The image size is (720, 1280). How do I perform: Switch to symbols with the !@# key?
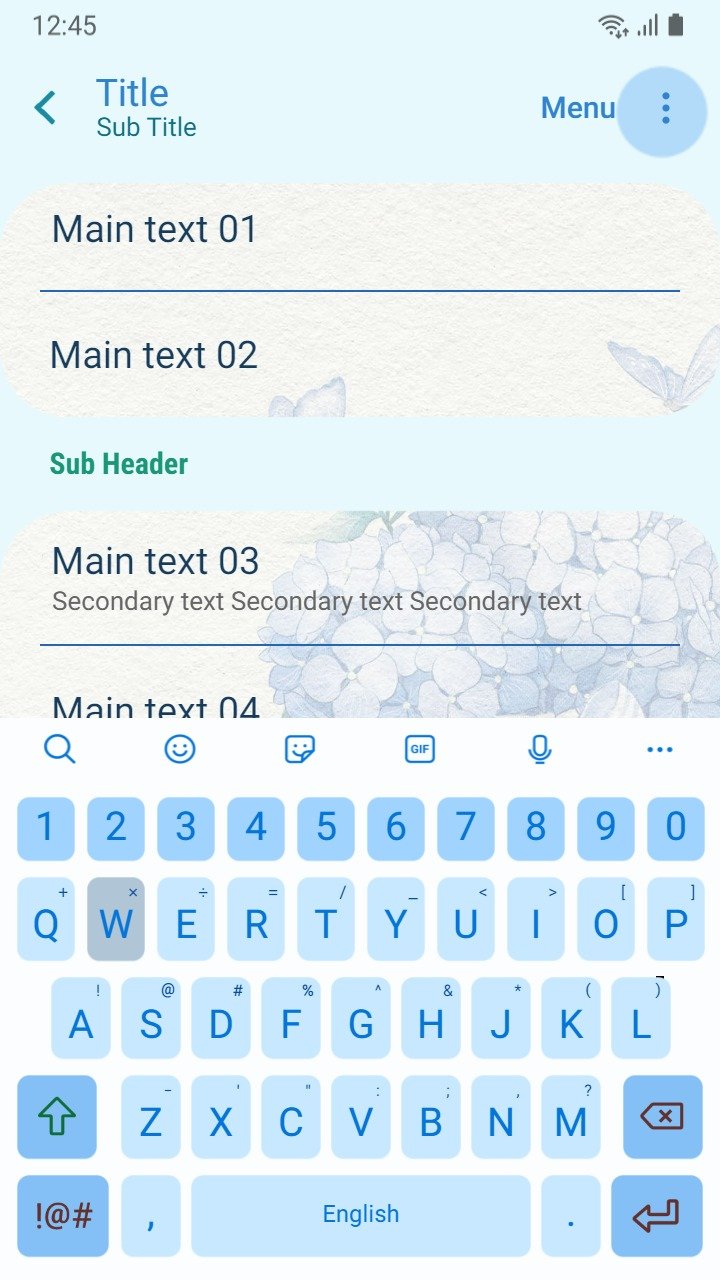point(63,1216)
